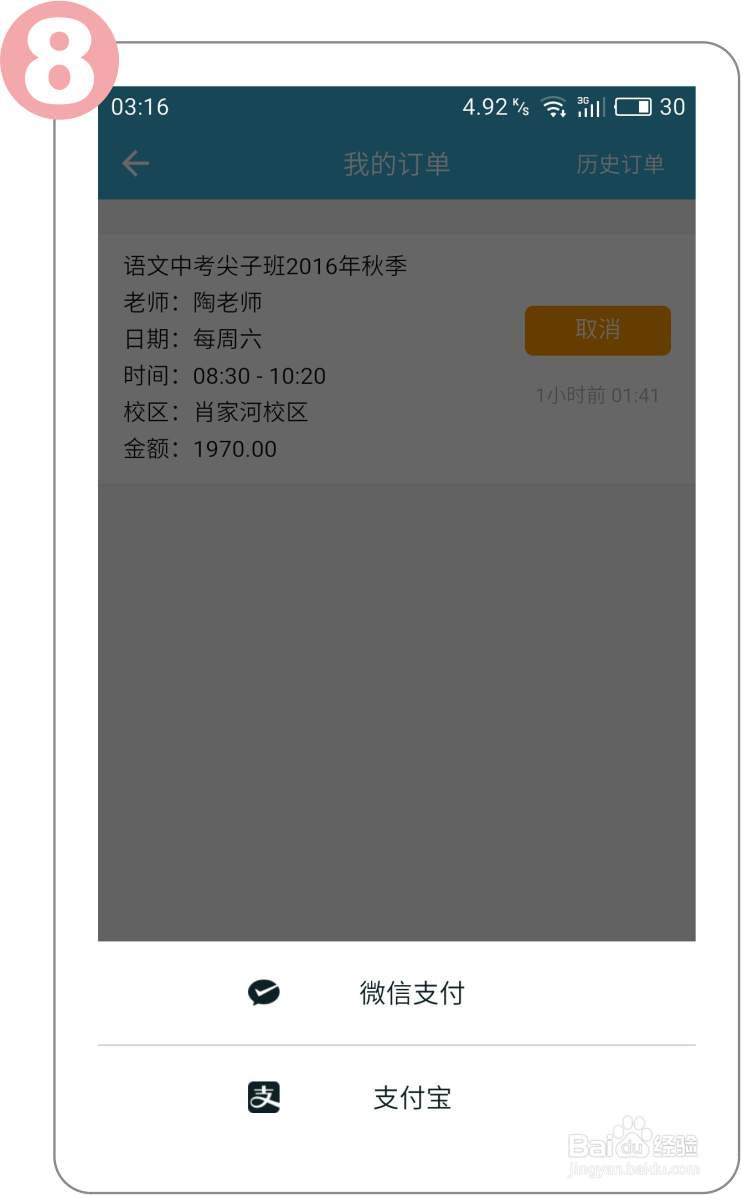Click the network speed indicator 4.92 K/s
Viewport: 741px width, 1195px height.
(x=494, y=107)
